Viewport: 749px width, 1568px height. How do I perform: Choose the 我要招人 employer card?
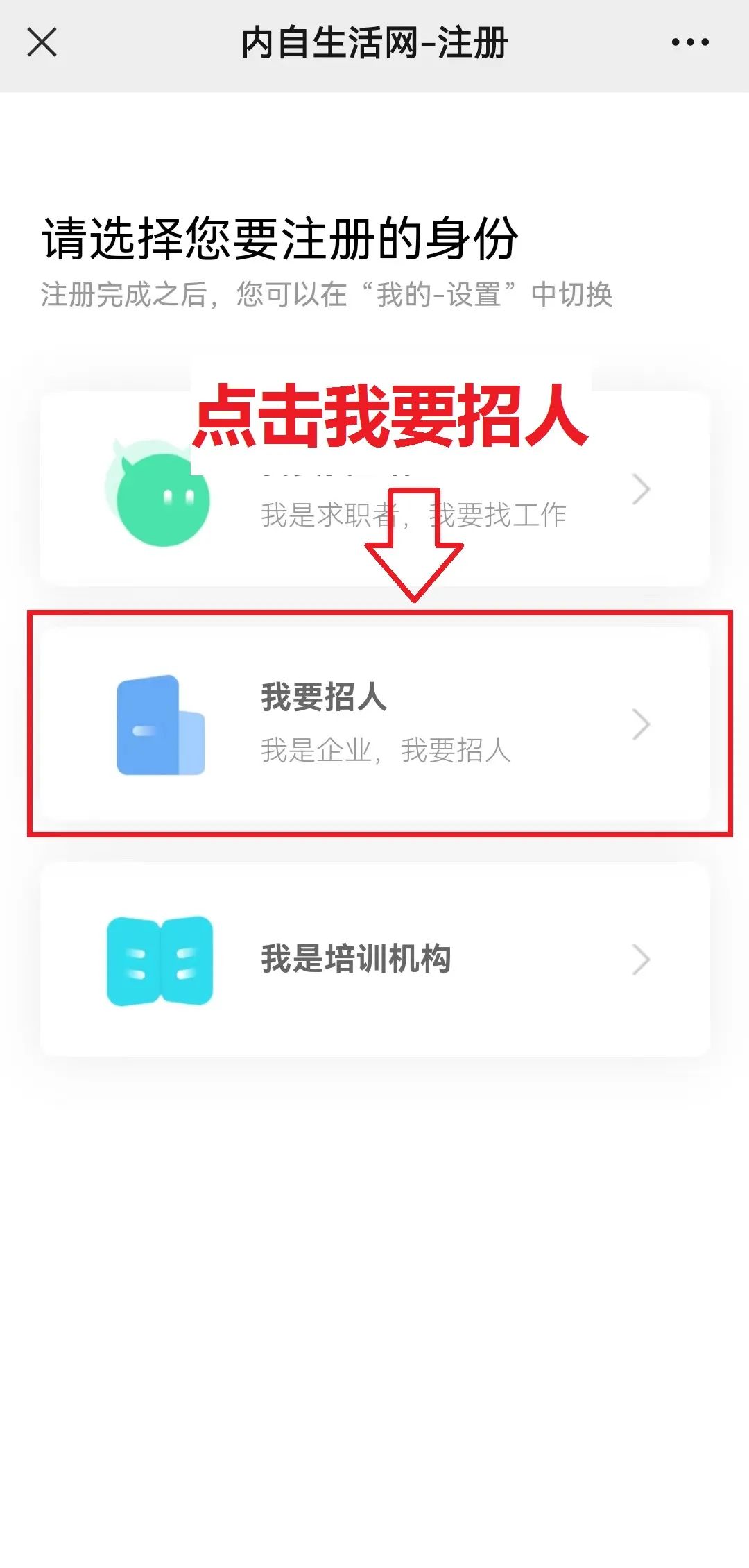coord(374,724)
